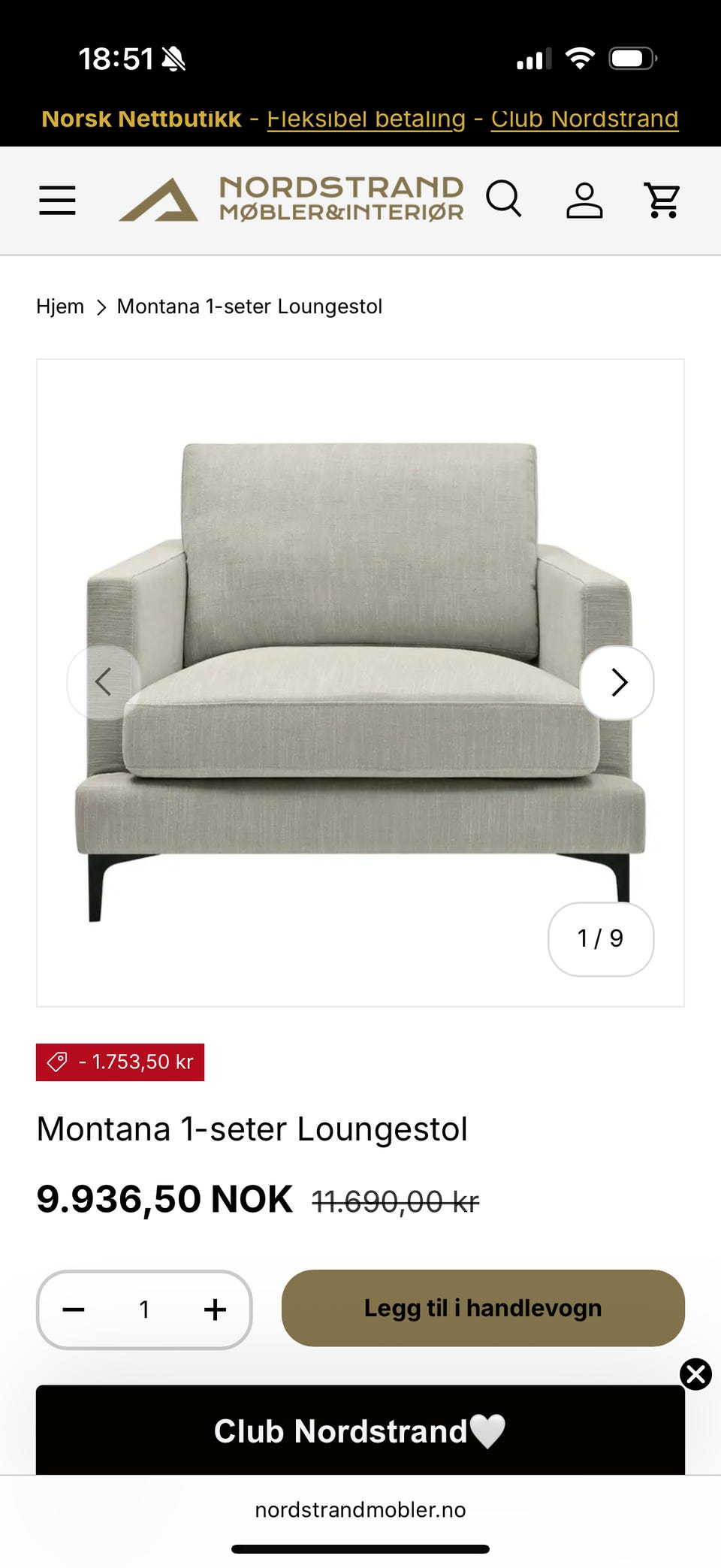Open the Fleksibel betaling link
Viewport: 721px width, 1568px height.
click(x=366, y=119)
